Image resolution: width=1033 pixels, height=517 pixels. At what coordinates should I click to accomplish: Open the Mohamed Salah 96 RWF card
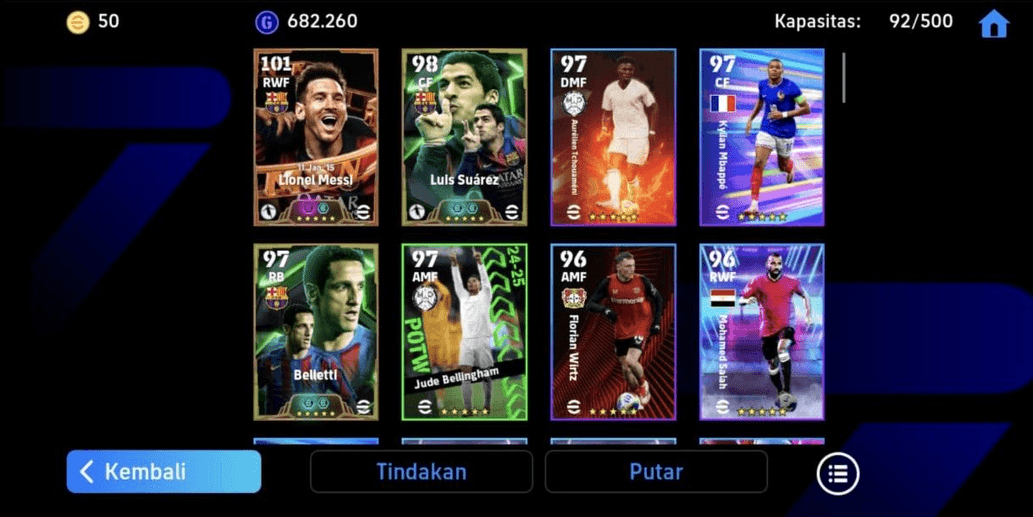click(762, 332)
